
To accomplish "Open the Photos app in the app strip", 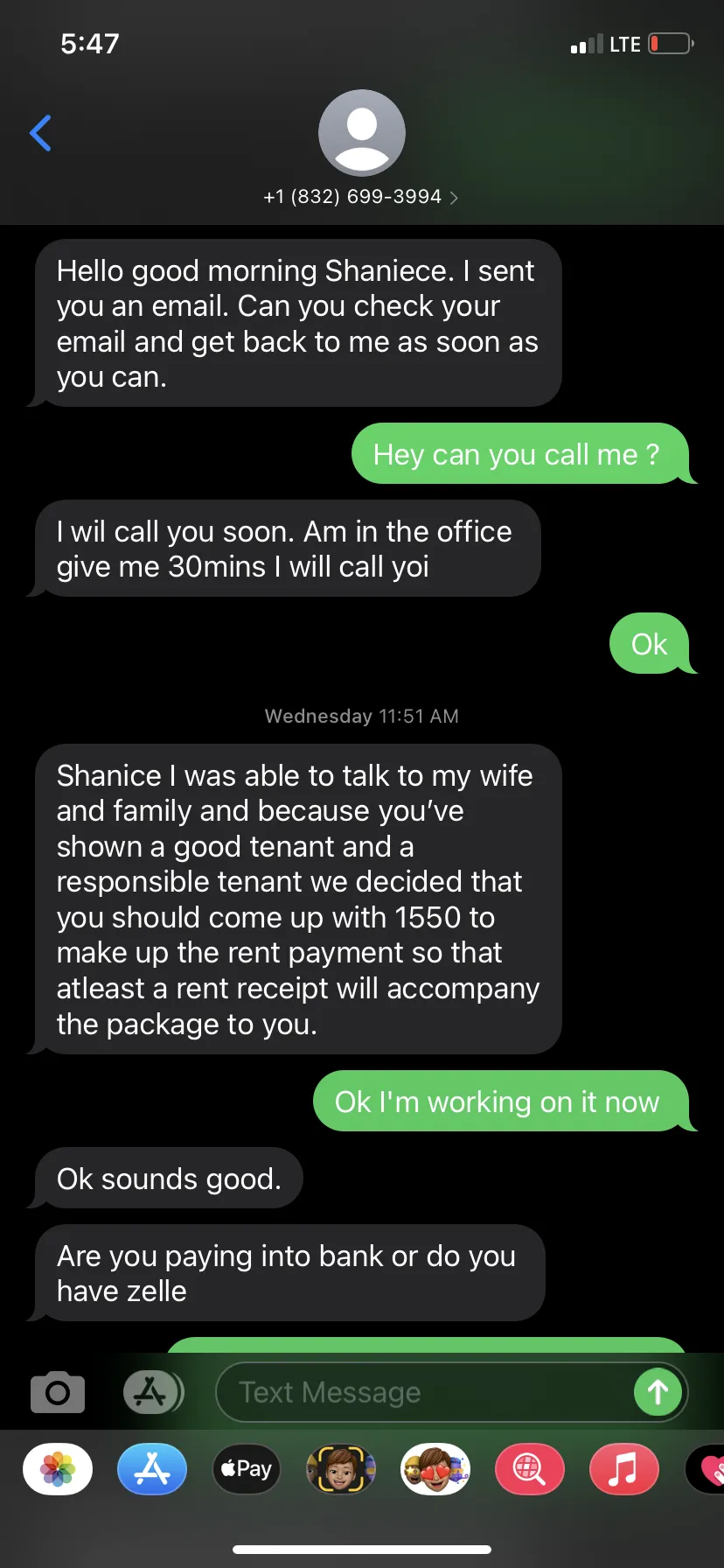I will [58, 1469].
